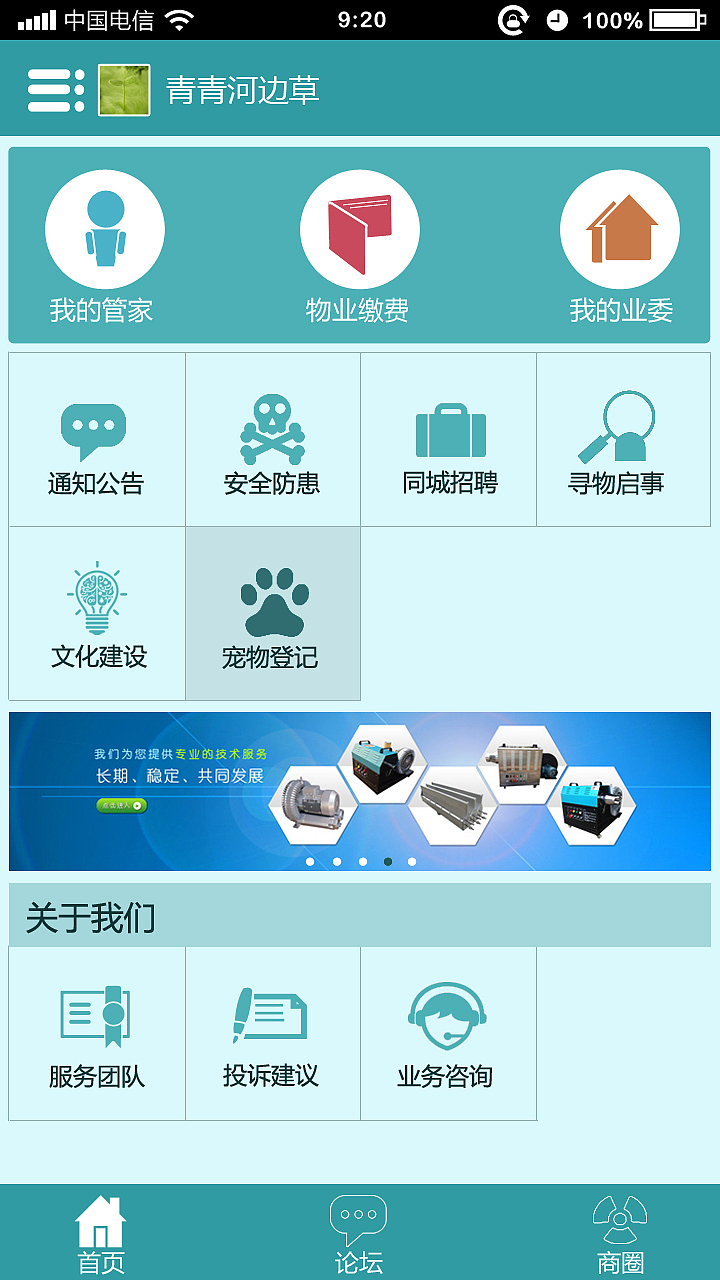This screenshot has height=1280, width=720.
Task: Tap the 业务咨询 headset support icon
Action: pyautogui.click(x=447, y=1015)
